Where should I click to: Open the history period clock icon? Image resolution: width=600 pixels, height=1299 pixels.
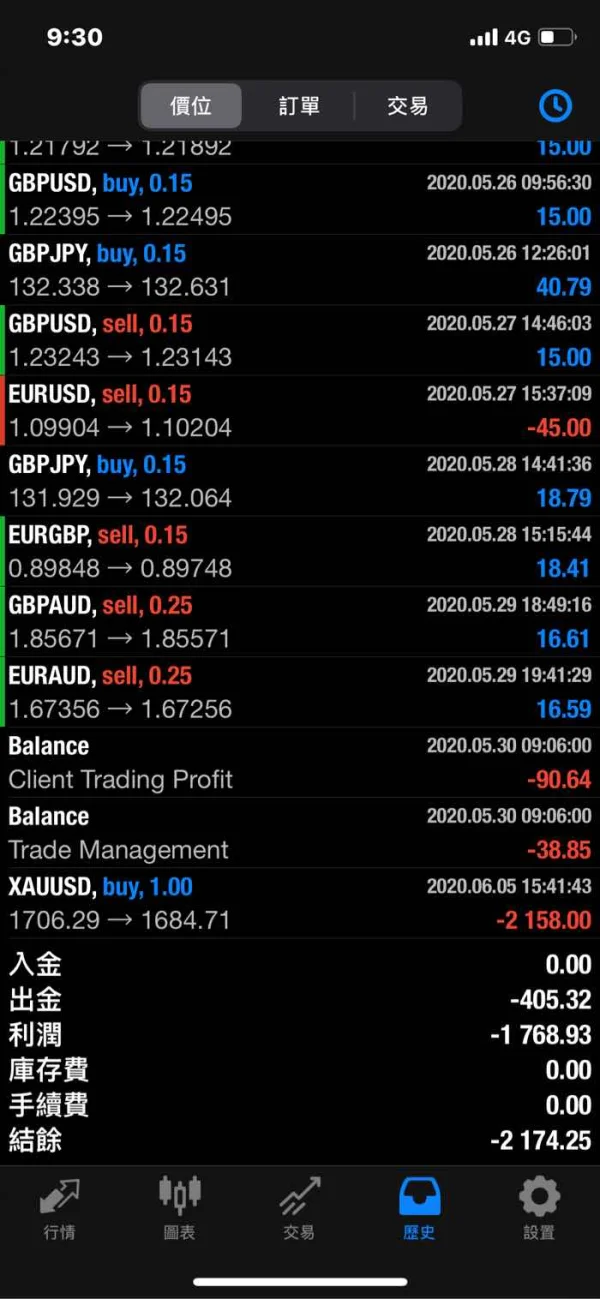coord(555,105)
